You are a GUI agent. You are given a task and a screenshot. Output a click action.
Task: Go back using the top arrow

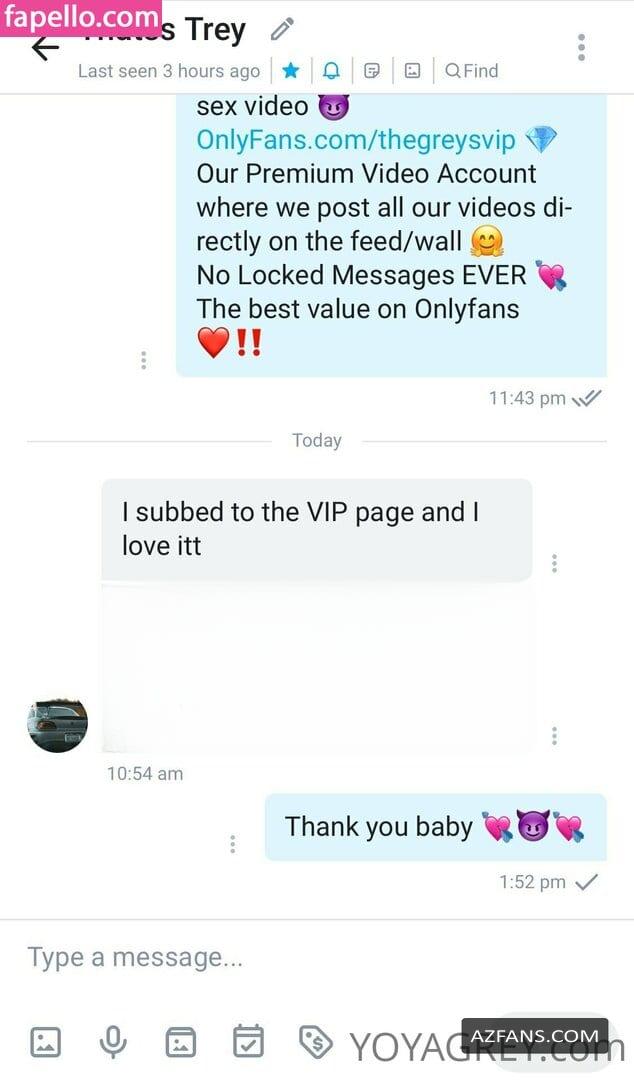(46, 49)
